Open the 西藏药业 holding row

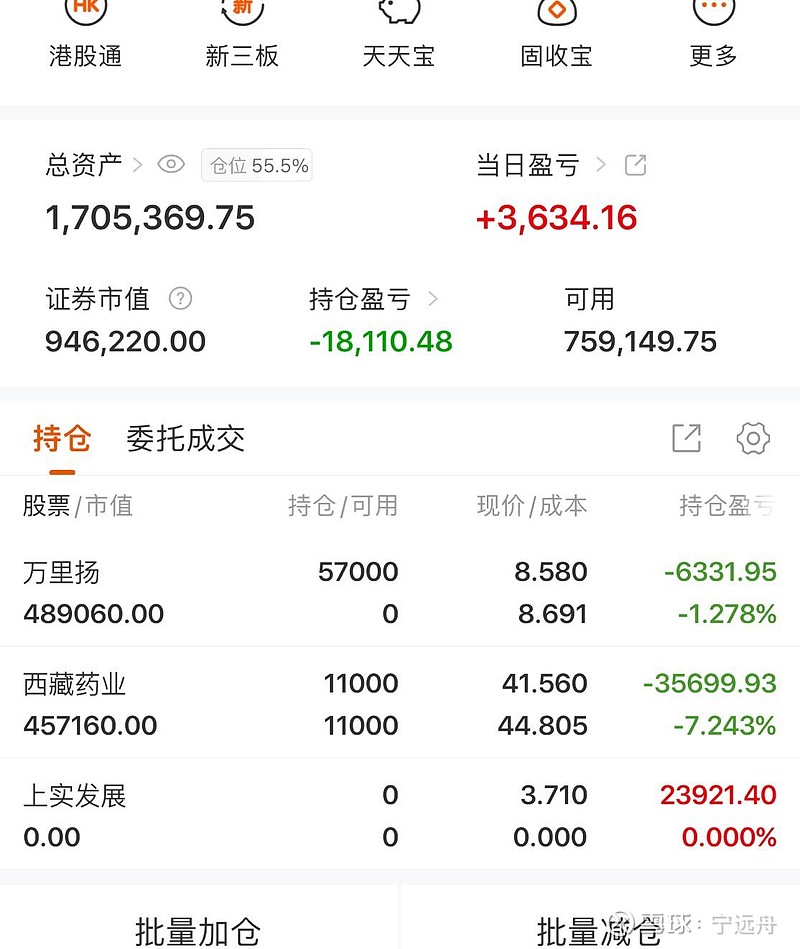[x=400, y=704]
